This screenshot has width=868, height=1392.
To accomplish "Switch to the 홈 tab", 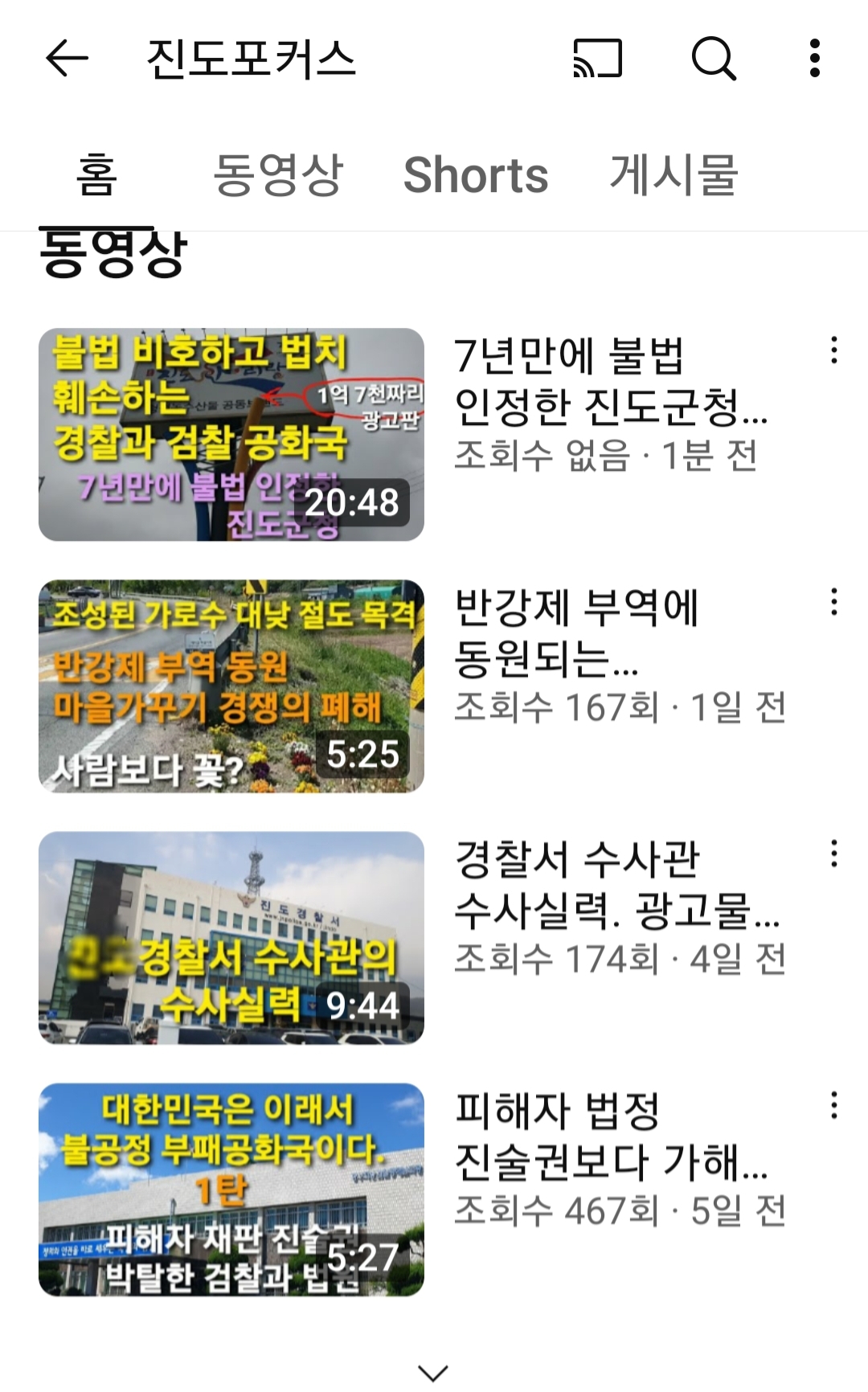I will click(96, 175).
